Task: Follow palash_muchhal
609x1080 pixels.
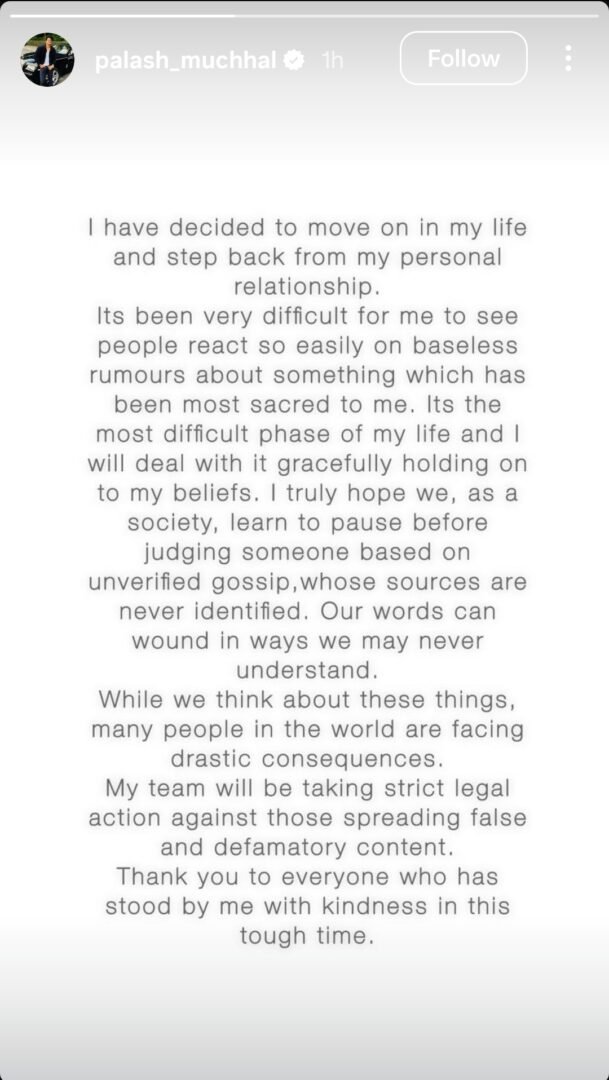Action: click(463, 59)
